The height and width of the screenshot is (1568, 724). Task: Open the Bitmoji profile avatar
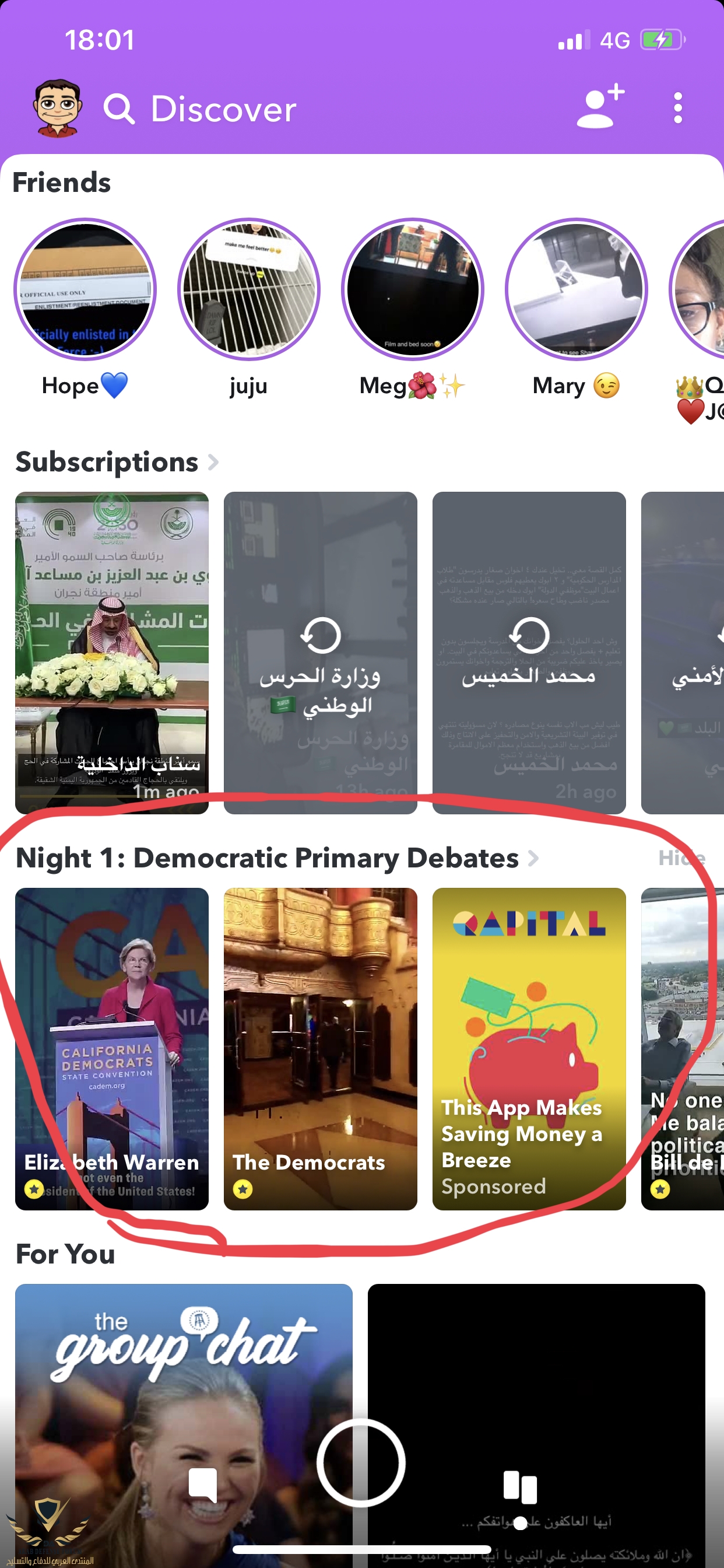click(x=57, y=108)
